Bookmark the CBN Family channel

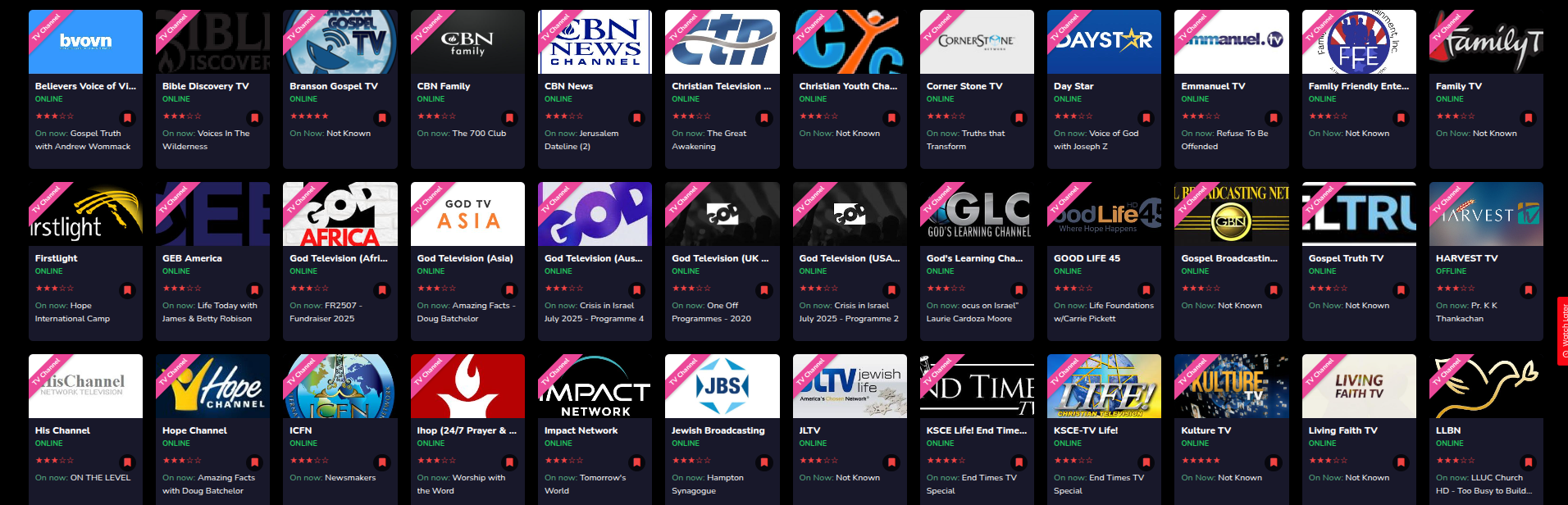coord(509,118)
